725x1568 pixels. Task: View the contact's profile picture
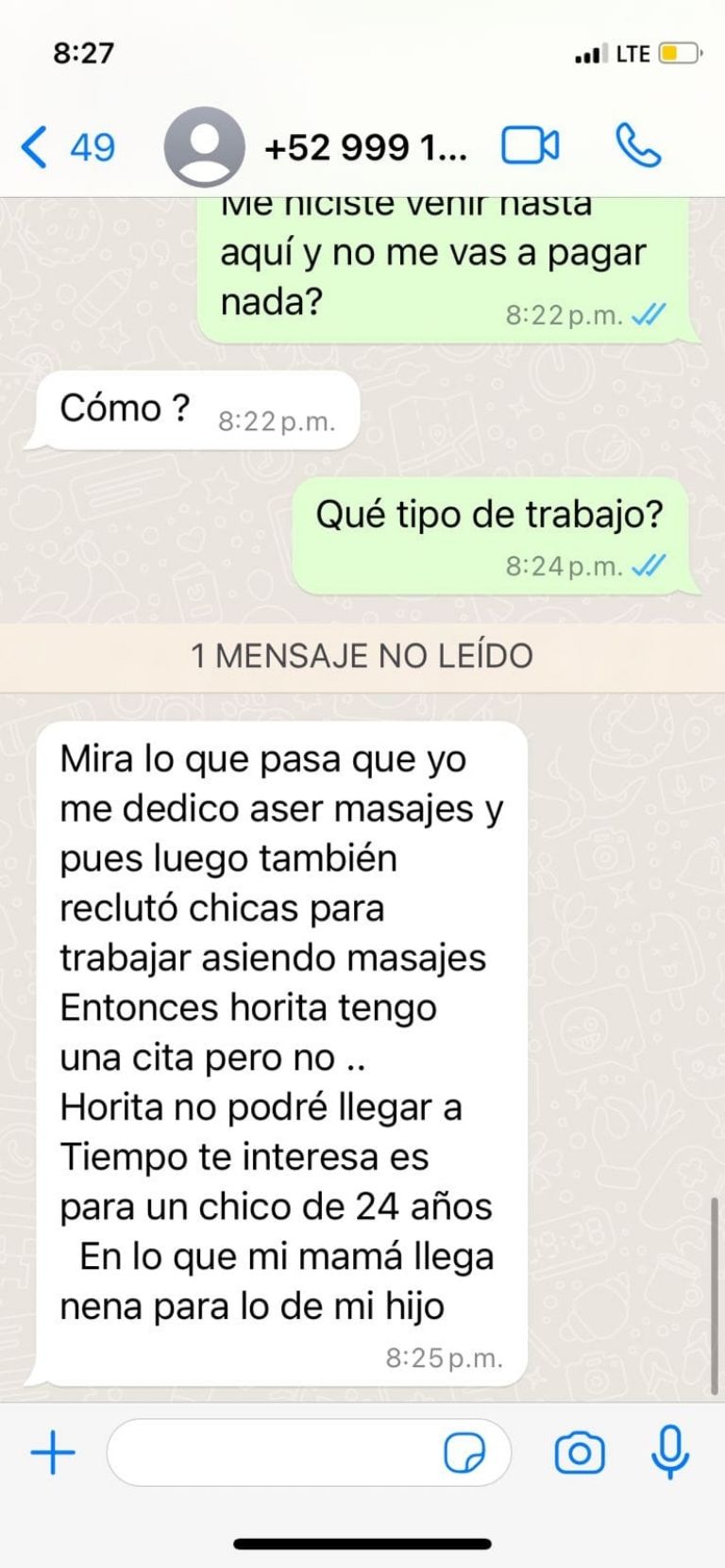pos(204,147)
